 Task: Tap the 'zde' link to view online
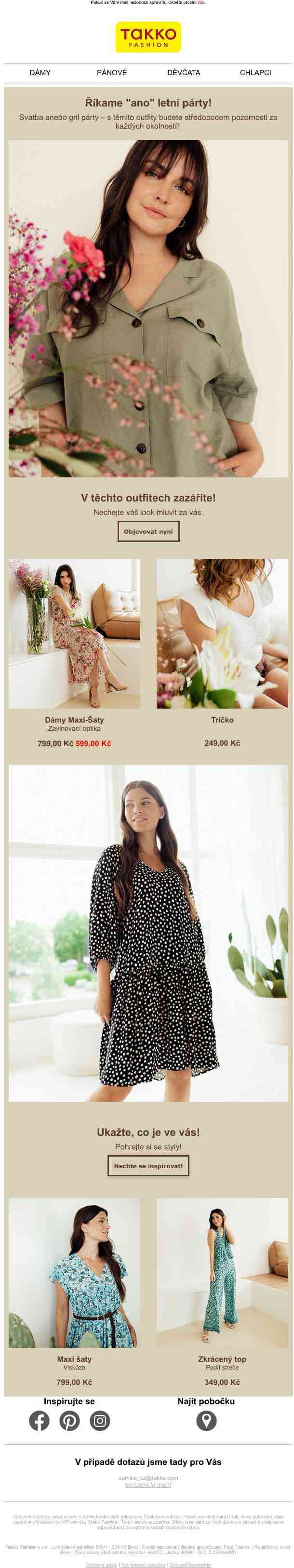tap(201, 2)
